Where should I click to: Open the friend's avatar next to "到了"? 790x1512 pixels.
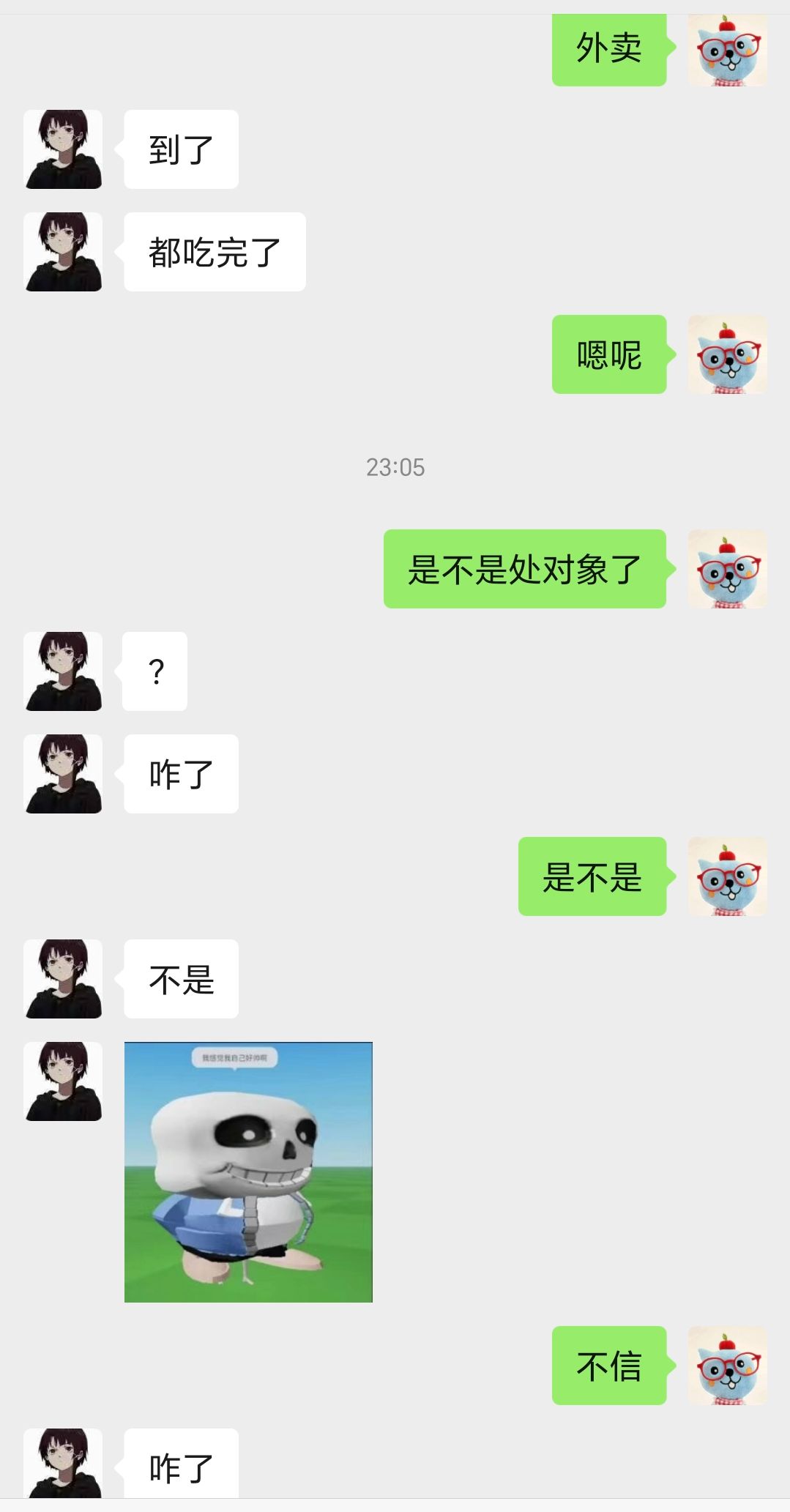point(64,149)
